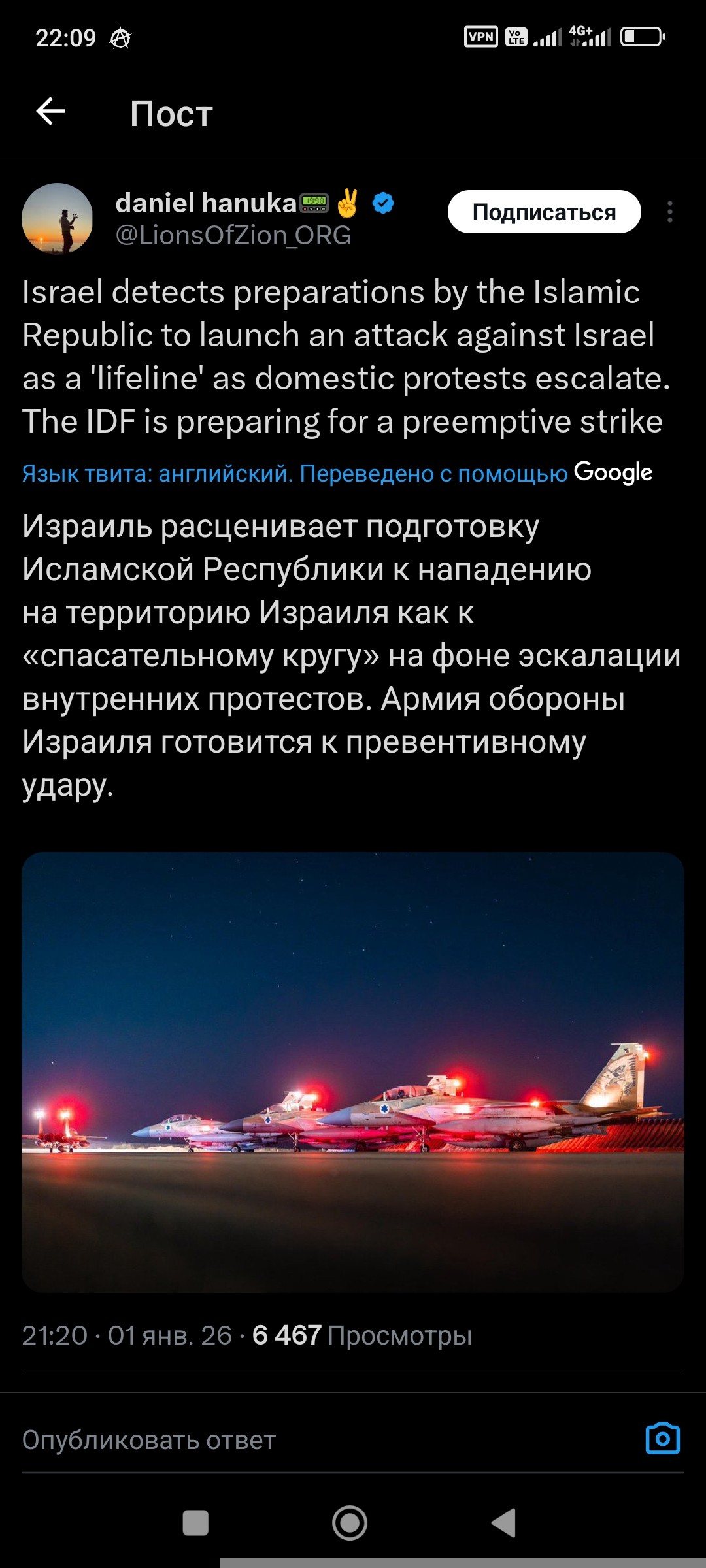Tap the Опубликовать ответ reply field
This screenshot has height=1568, width=706.
coord(261,1440)
